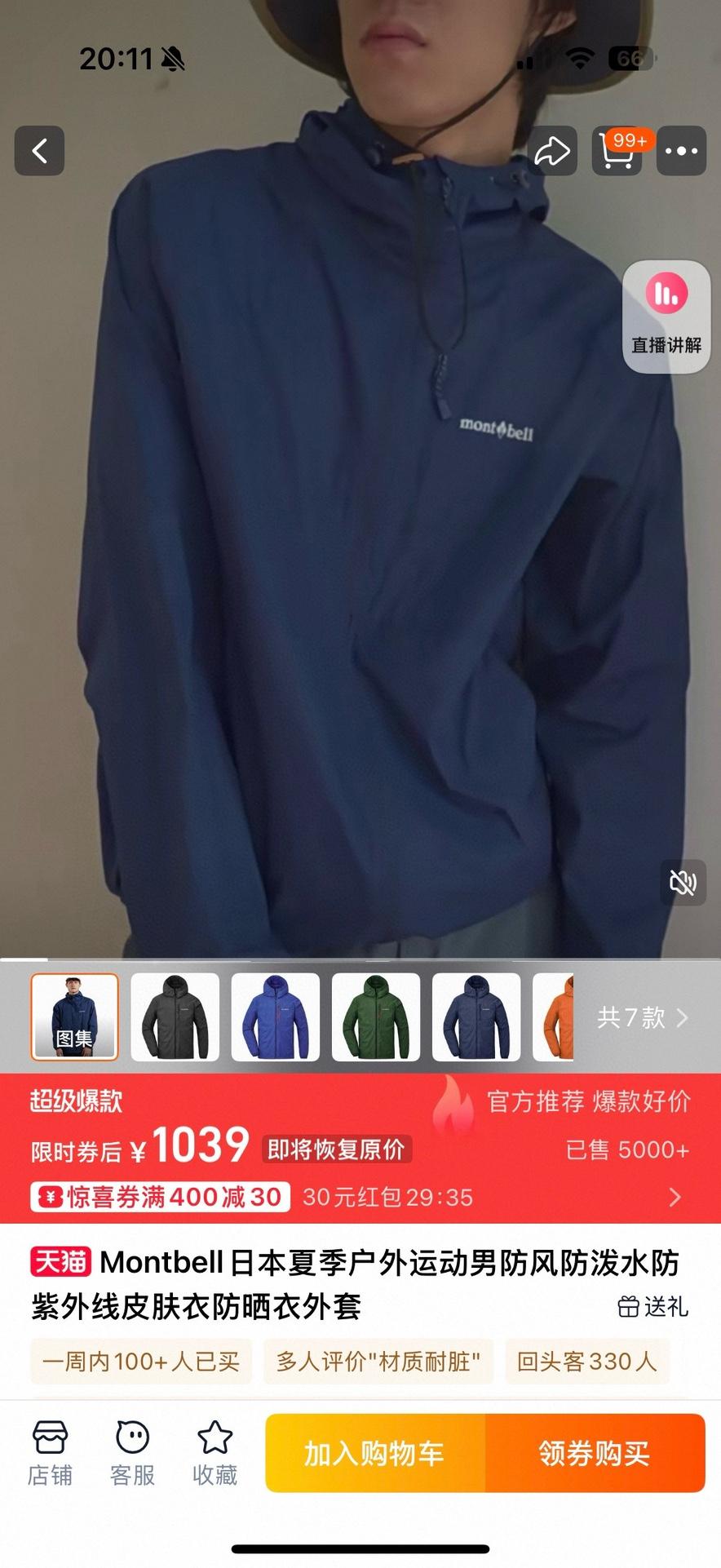Select the orange jacket variant
The image size is (721, 1568).
pyautogui.click(x=554, y=1017)
